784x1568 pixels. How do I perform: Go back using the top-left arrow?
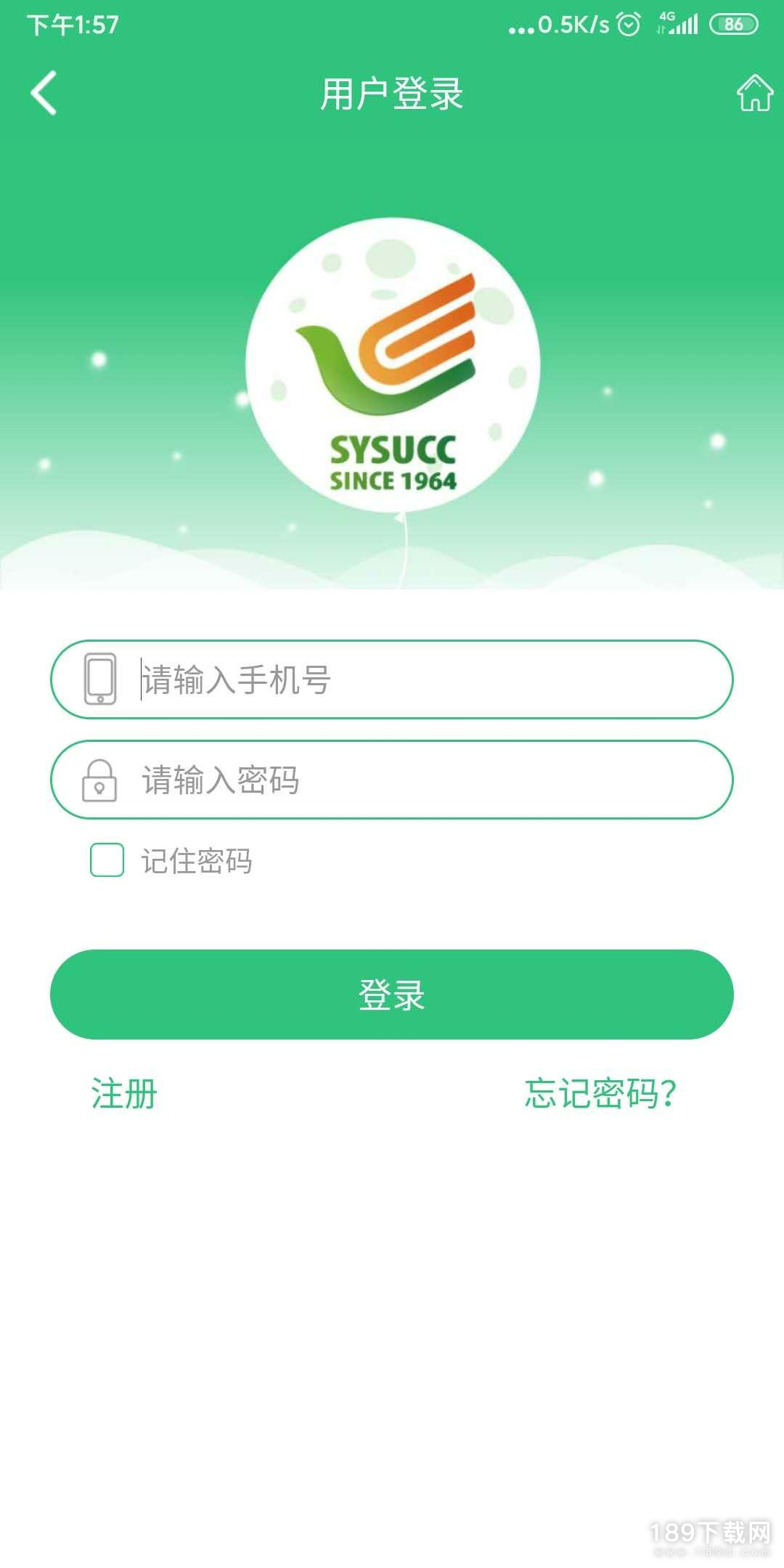(x=44, y=93)
